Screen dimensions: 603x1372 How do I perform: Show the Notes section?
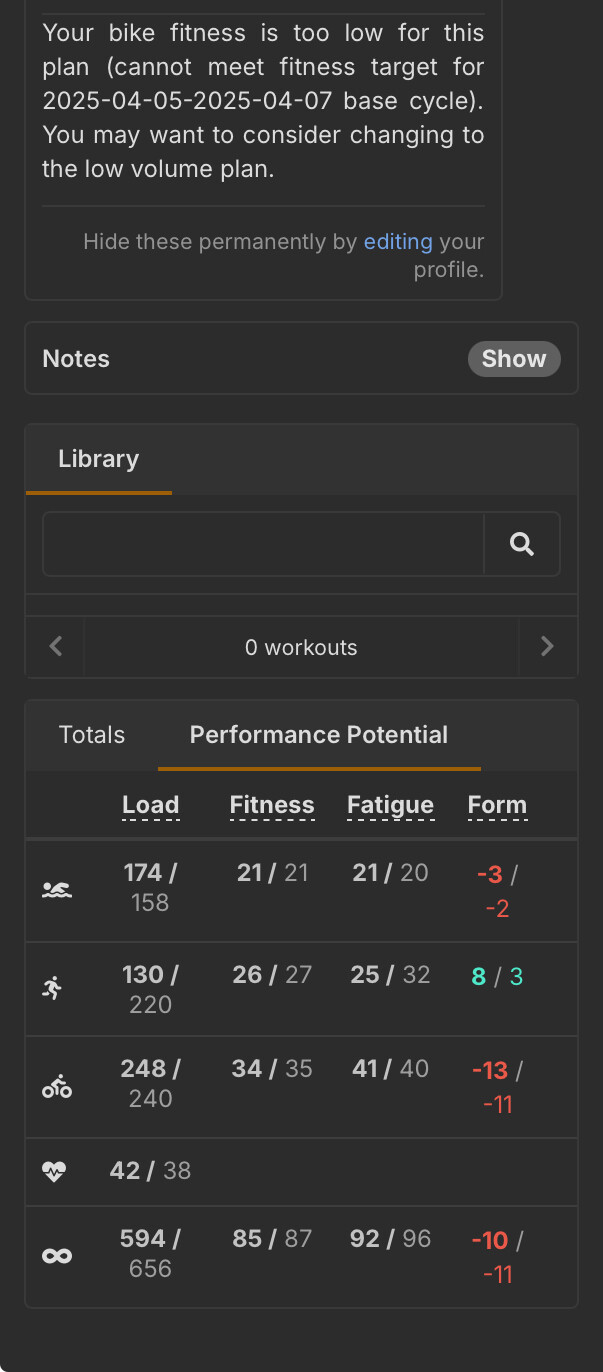pyautogui.click(x=514, y=359)
